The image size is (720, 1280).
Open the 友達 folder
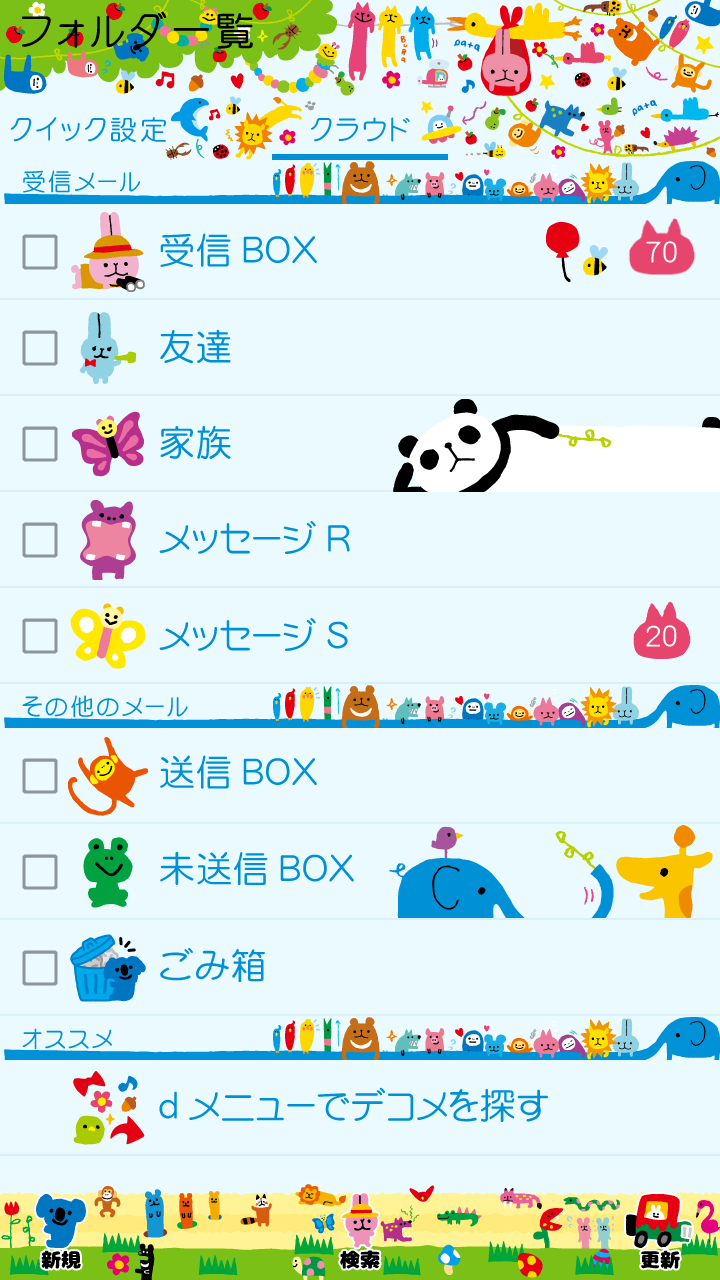(195, 347)
